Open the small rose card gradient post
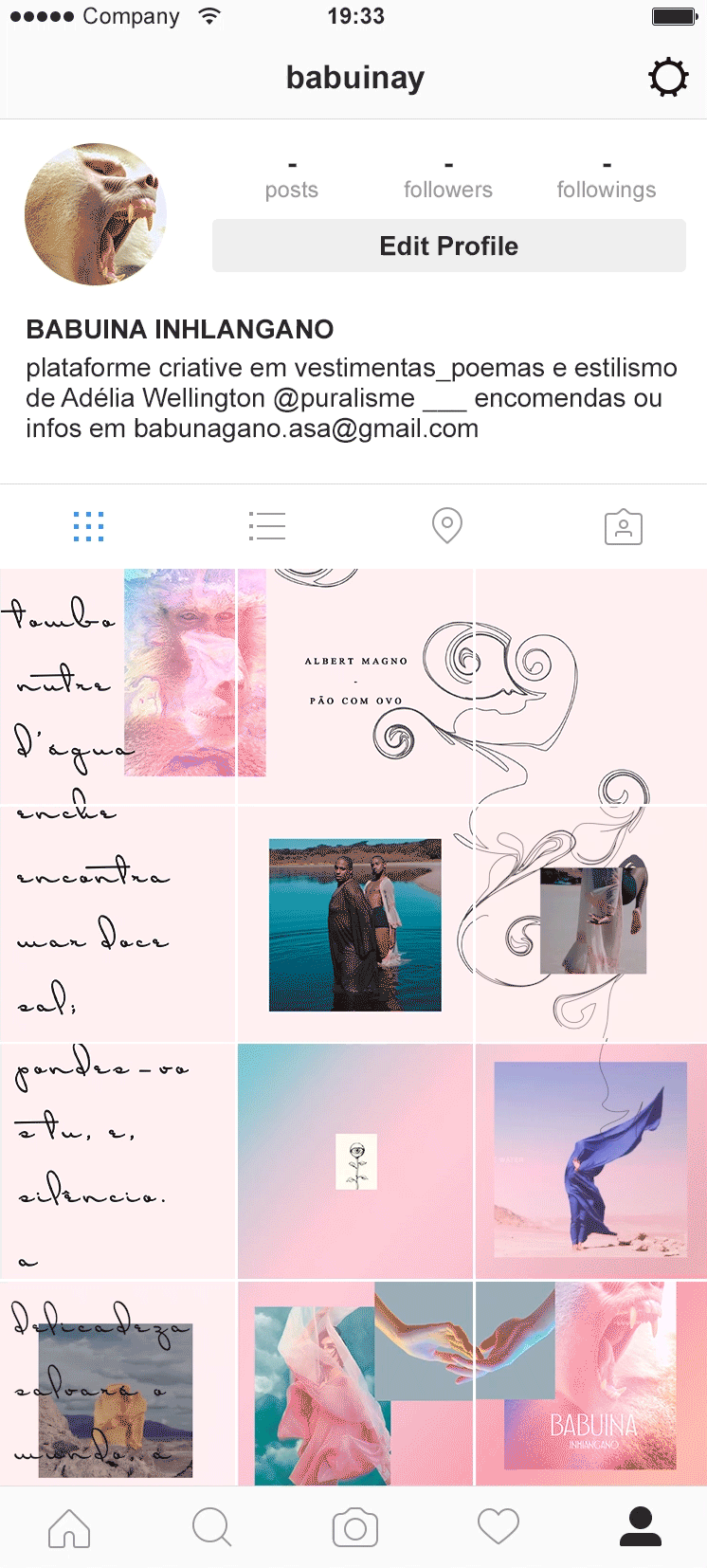The width and height of the screenshot is (707, 1568). (x=355, y=1161)
